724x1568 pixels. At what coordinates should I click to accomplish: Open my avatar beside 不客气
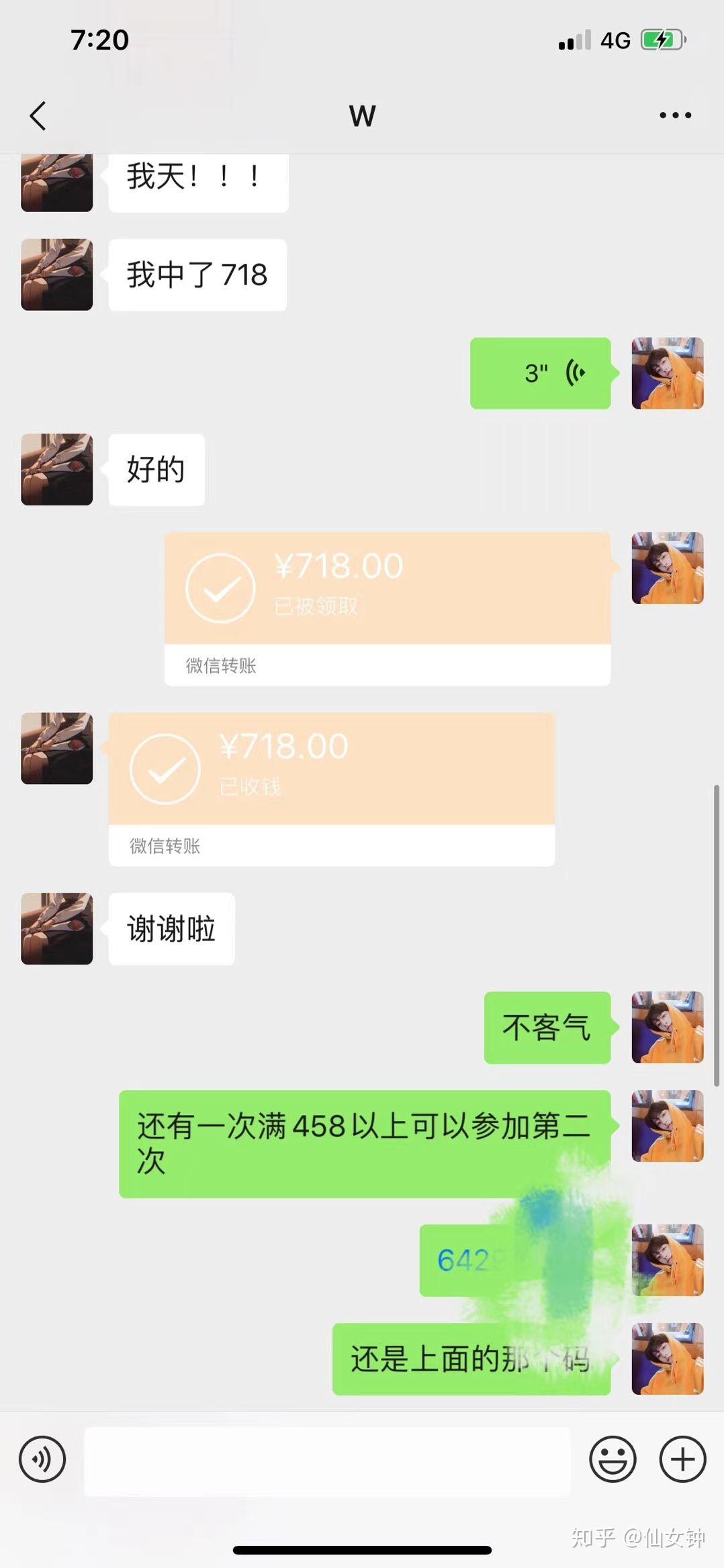(667, 1027)
